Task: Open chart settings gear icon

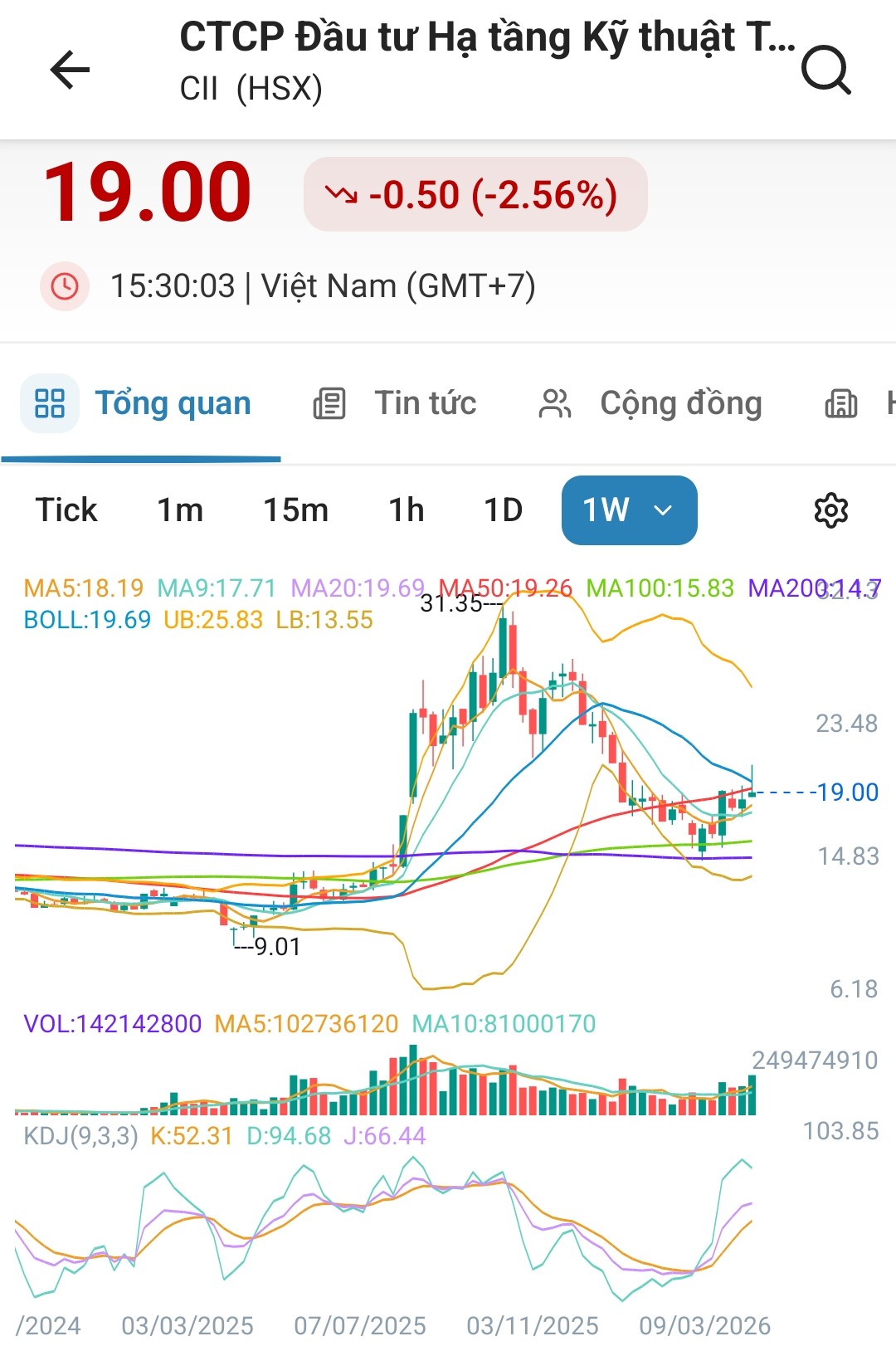Action: point(830,510)
